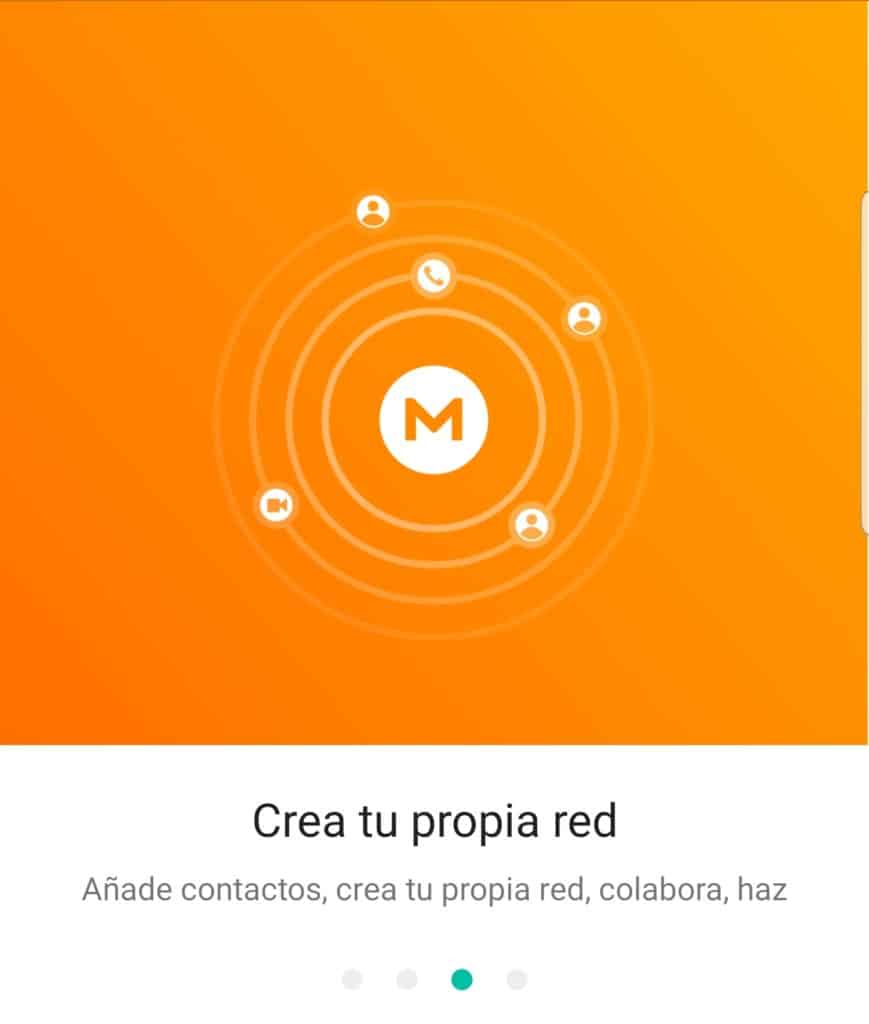Select the second page indicator dot
This screenshot has width=869, height=1024.
407,979
